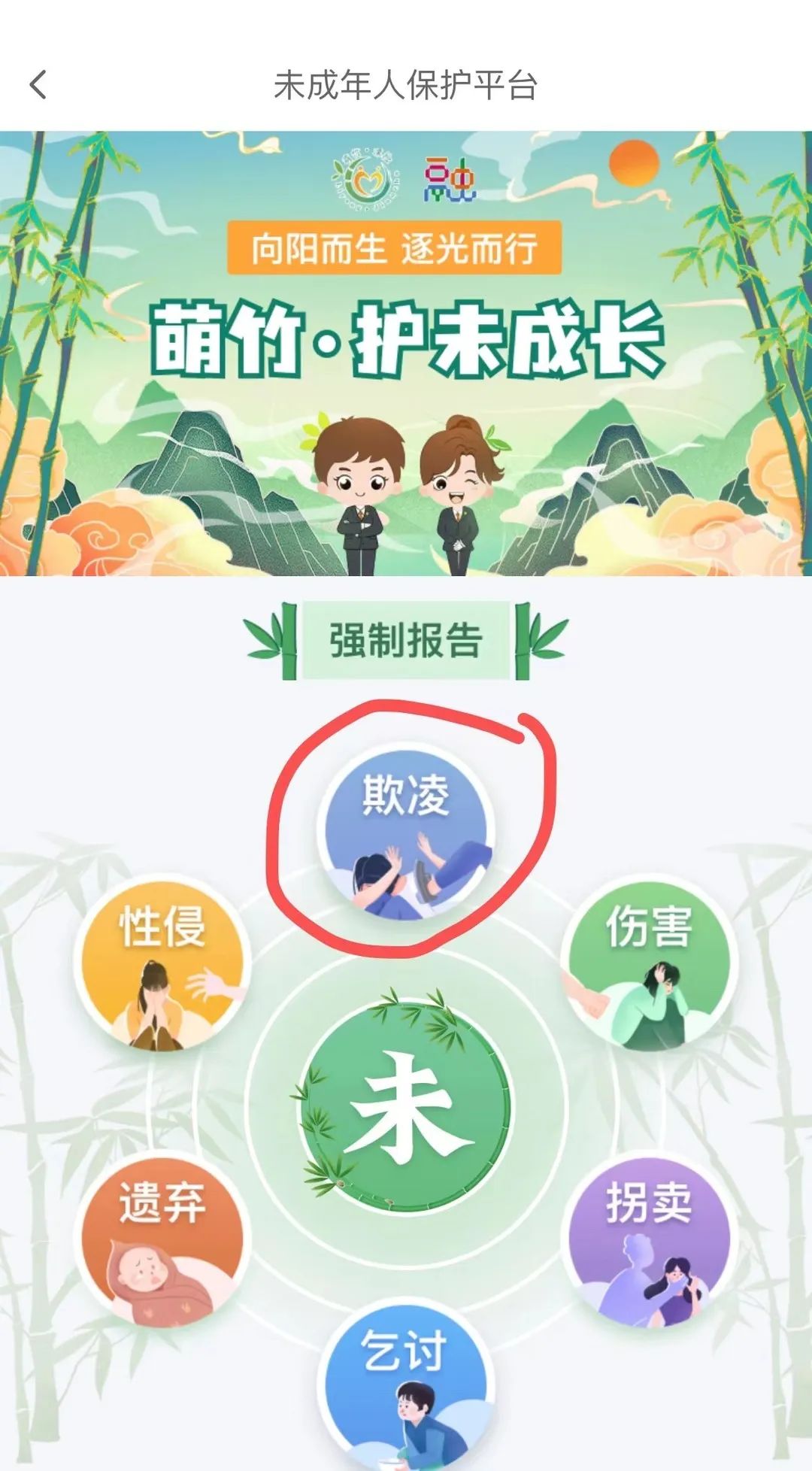
Task: Open the 欺凌 bullying report option
Action: click(405, 834)
